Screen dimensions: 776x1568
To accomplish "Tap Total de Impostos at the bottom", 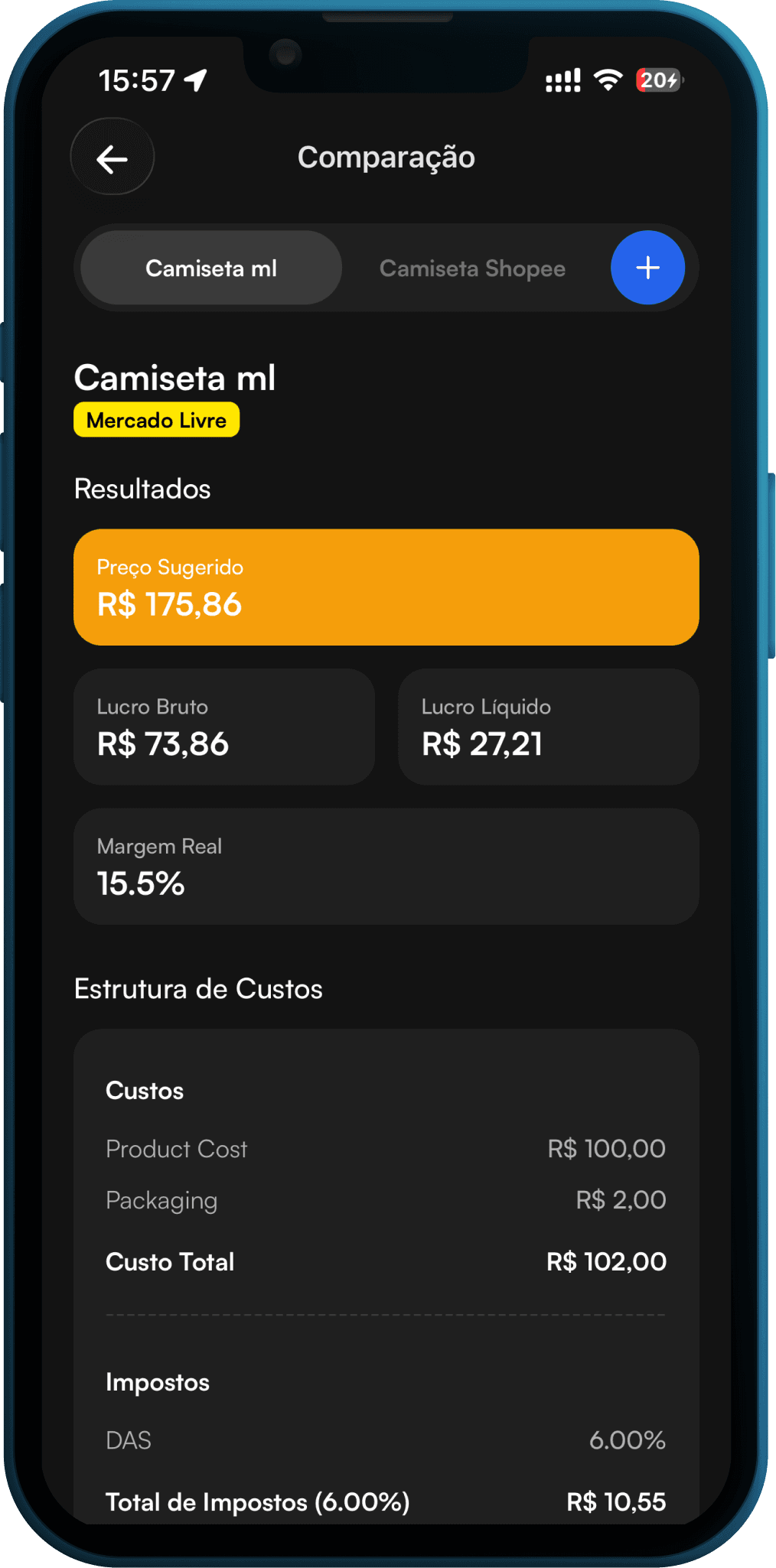I will pos(386,1501).
